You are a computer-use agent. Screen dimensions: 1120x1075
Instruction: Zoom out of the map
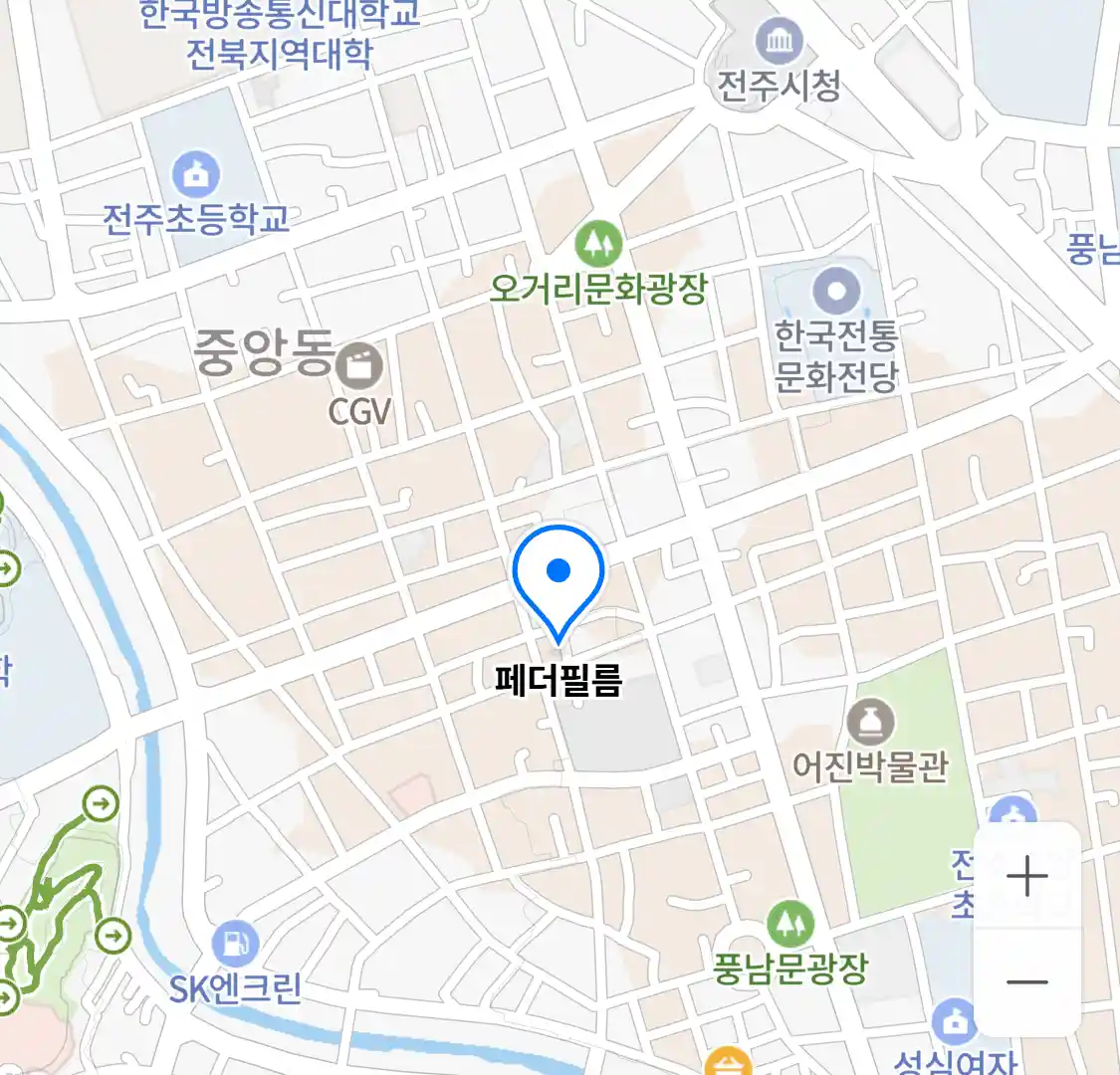[1026, 982]
